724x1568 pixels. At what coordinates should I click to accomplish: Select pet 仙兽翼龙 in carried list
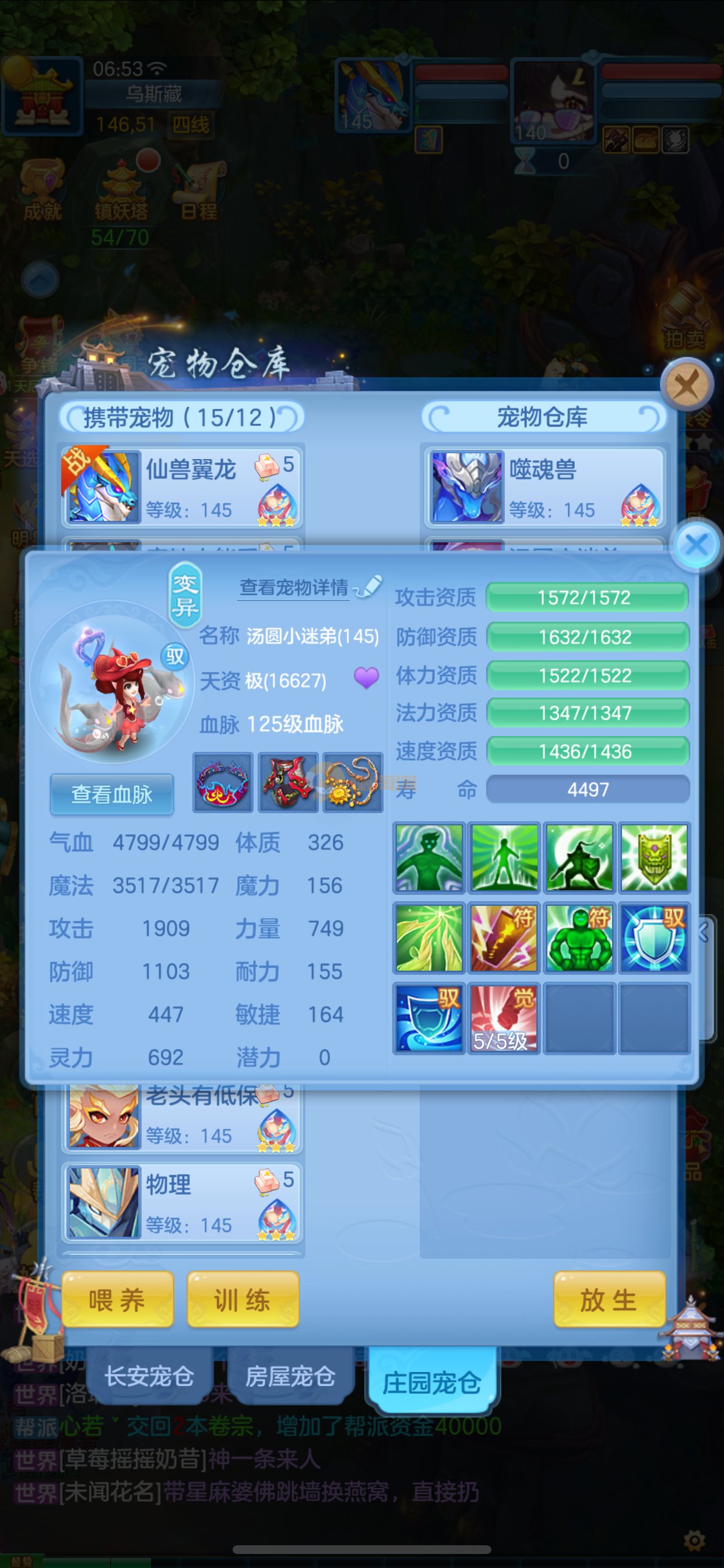181,487
